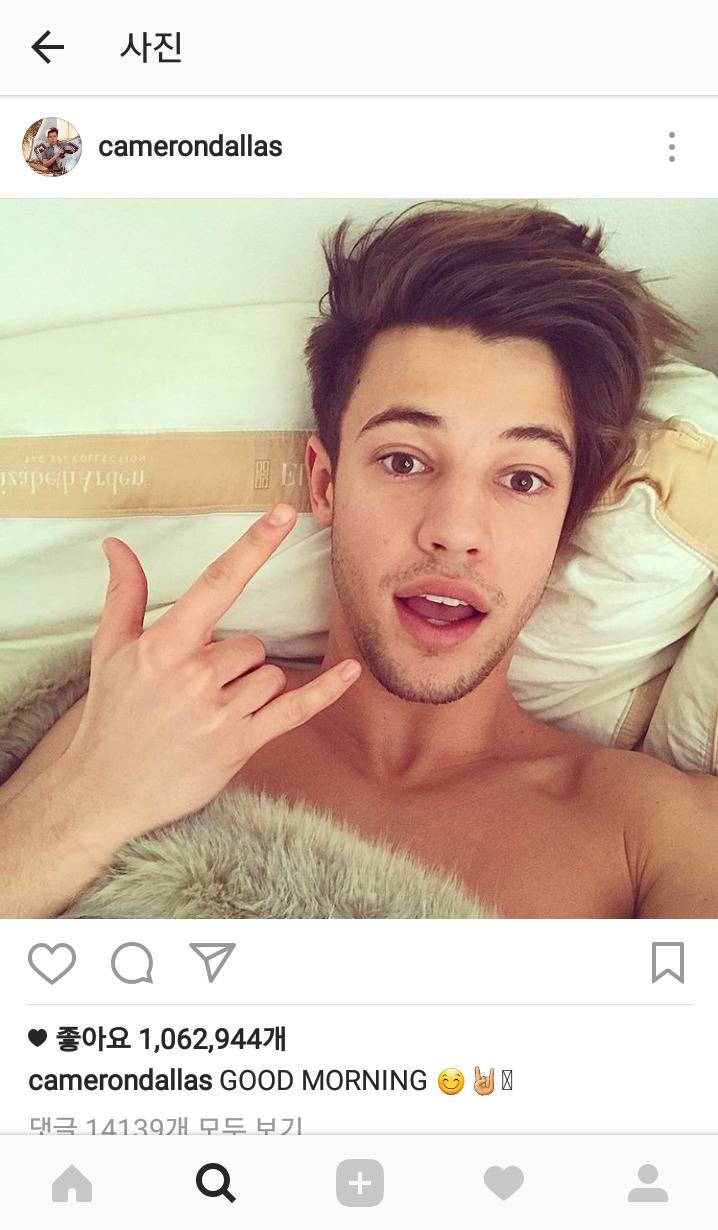The image size is (718, 1230).
Task: Switch to the Profile tab
Action: (647, 1184)
